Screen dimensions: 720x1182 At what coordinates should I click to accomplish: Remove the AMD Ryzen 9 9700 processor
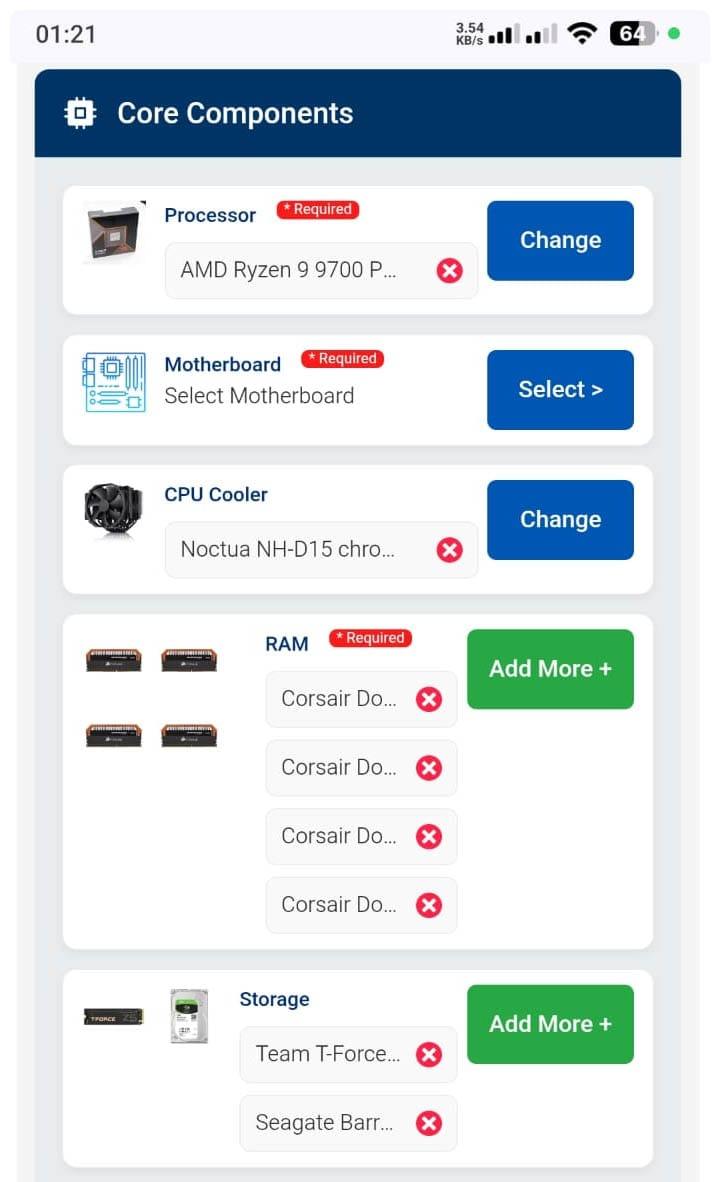[x=449, y=270]
